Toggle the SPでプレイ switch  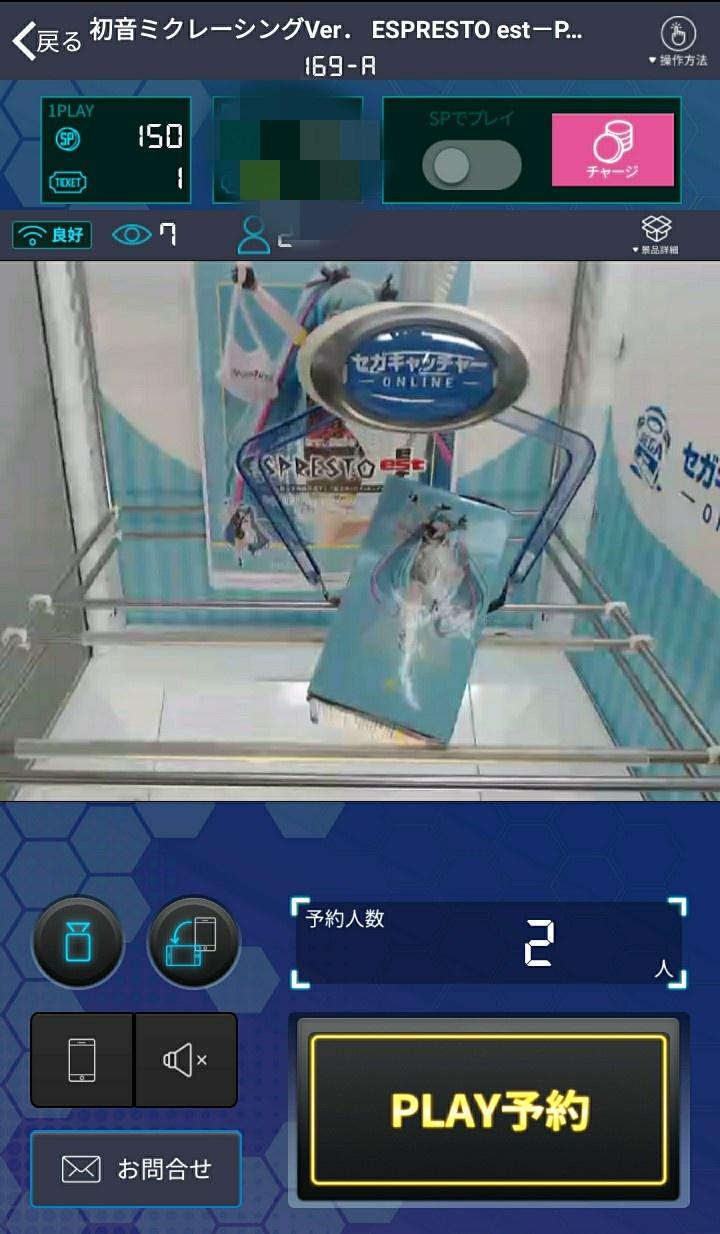(471, 165)
